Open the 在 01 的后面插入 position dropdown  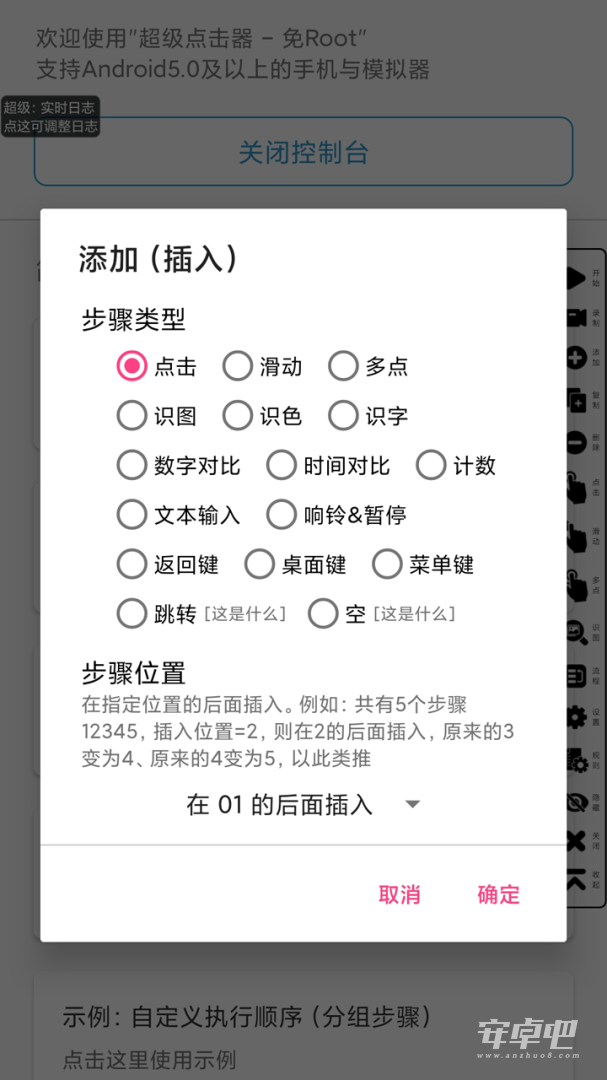tap(303, 804)
